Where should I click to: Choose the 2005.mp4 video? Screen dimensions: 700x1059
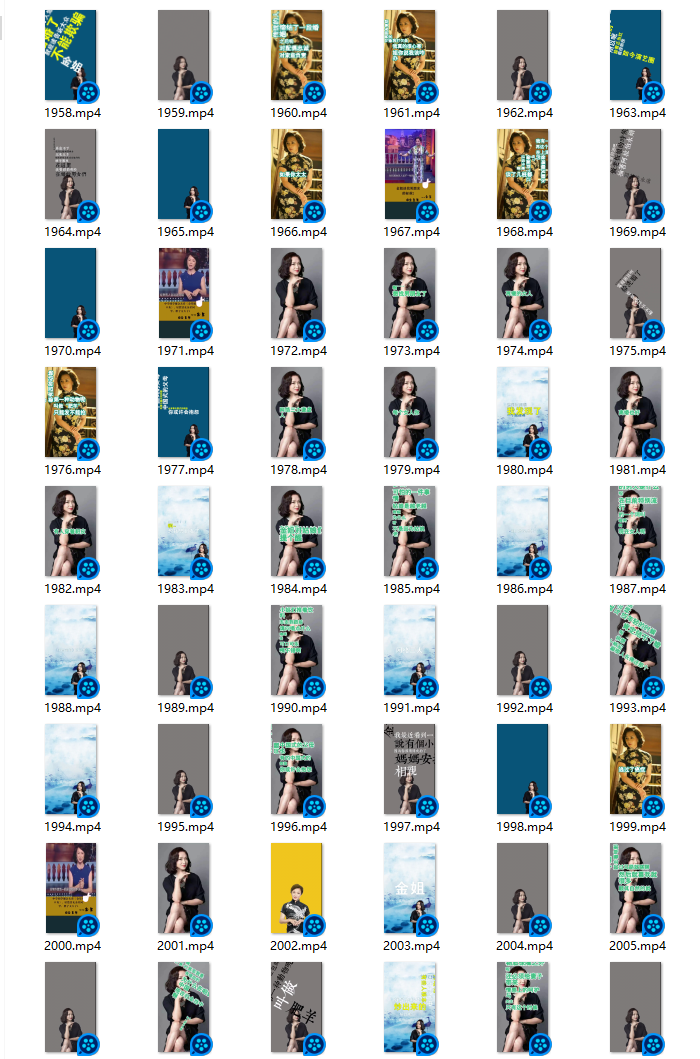(636, 888)
